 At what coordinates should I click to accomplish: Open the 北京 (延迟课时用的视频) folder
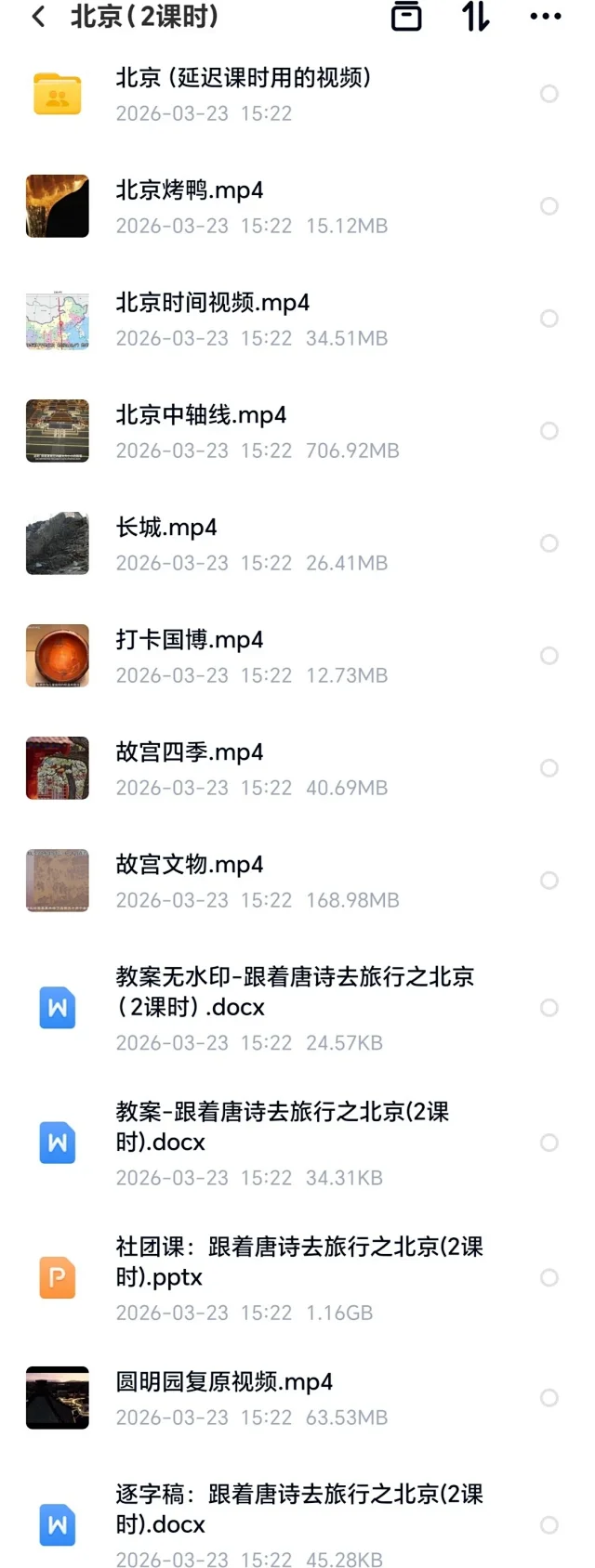coord(242,94)
